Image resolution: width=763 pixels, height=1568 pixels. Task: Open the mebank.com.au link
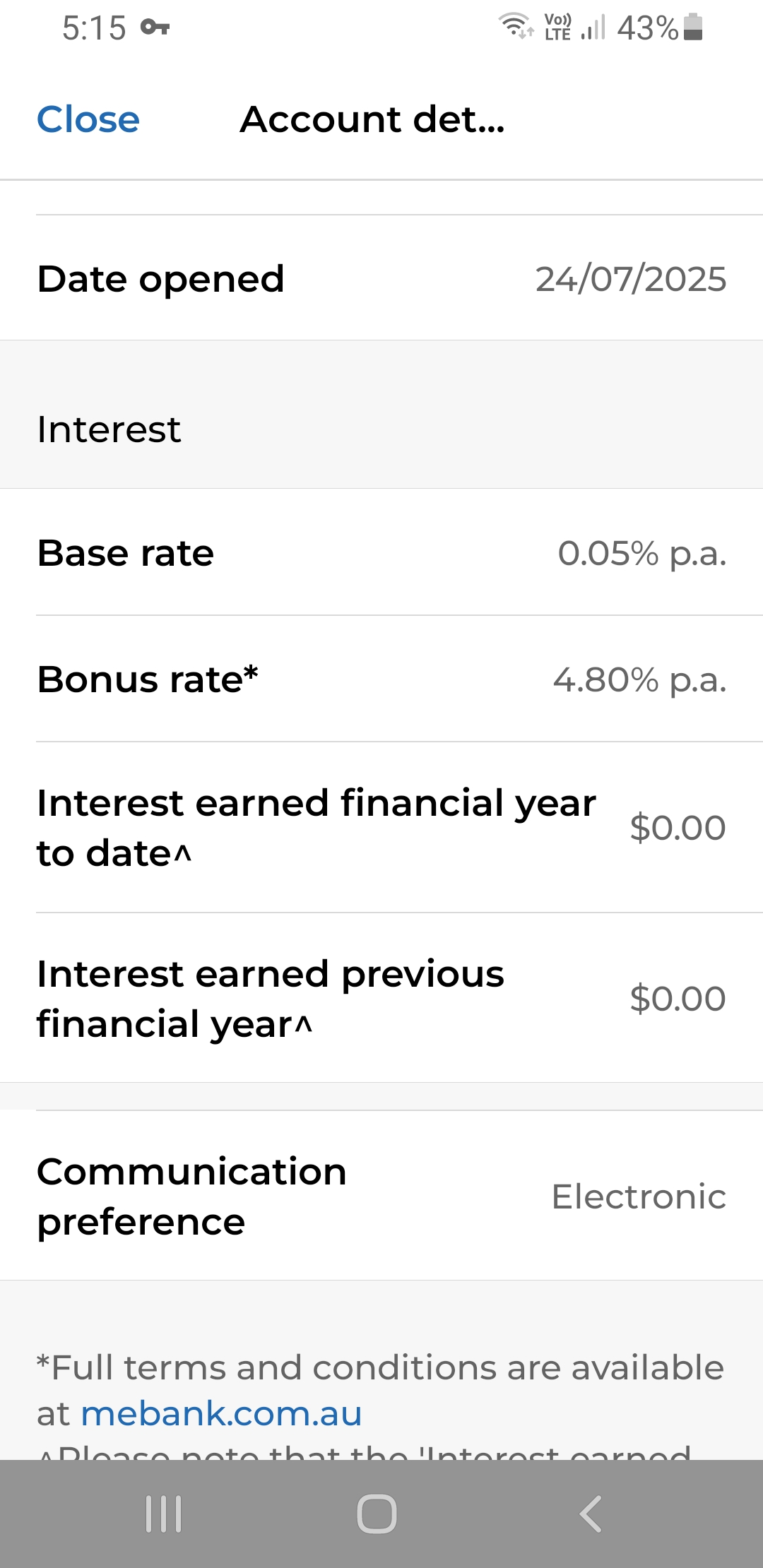(x=221, y=1413)
